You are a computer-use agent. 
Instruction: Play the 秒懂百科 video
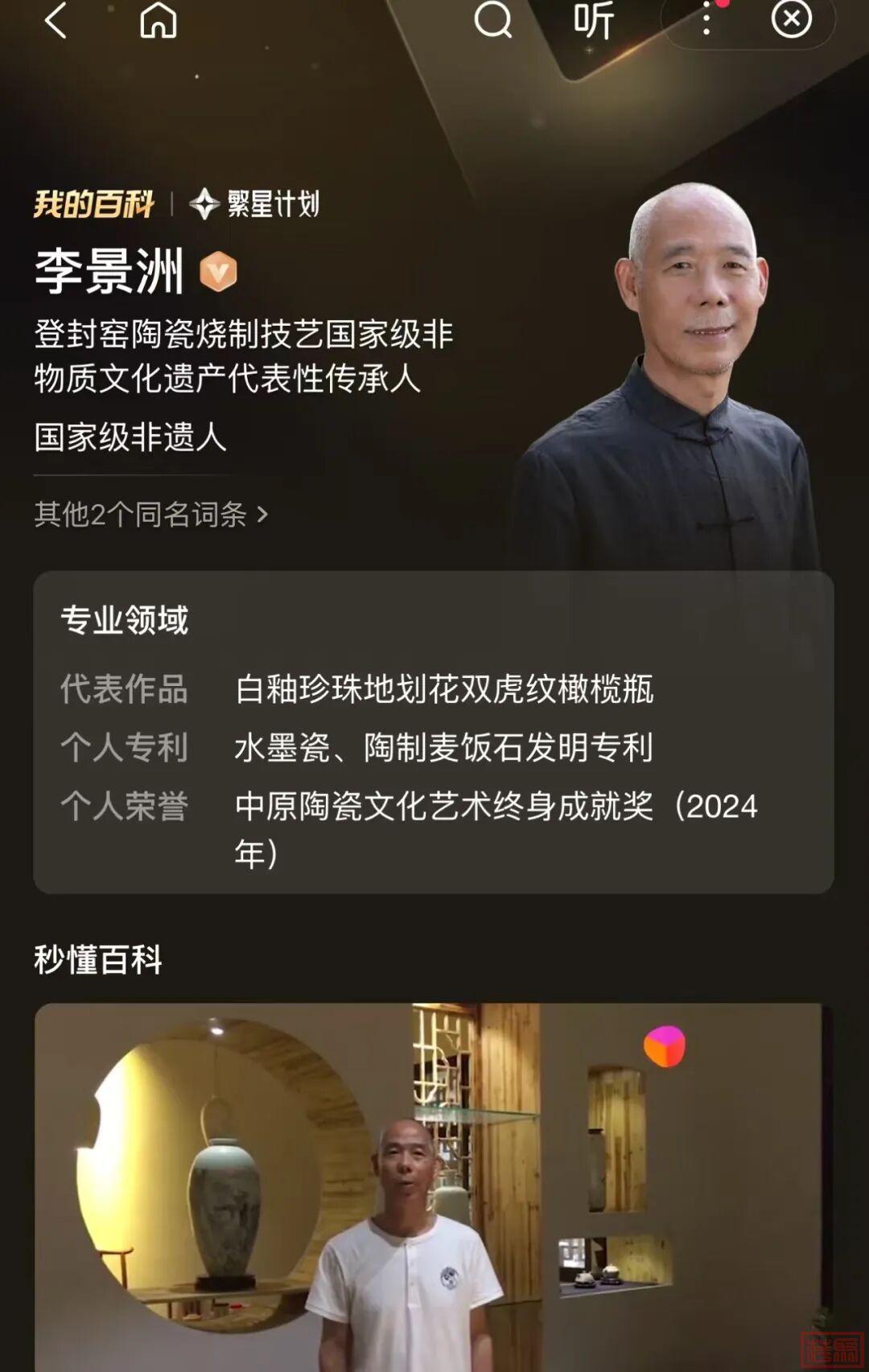[433, 1186]
